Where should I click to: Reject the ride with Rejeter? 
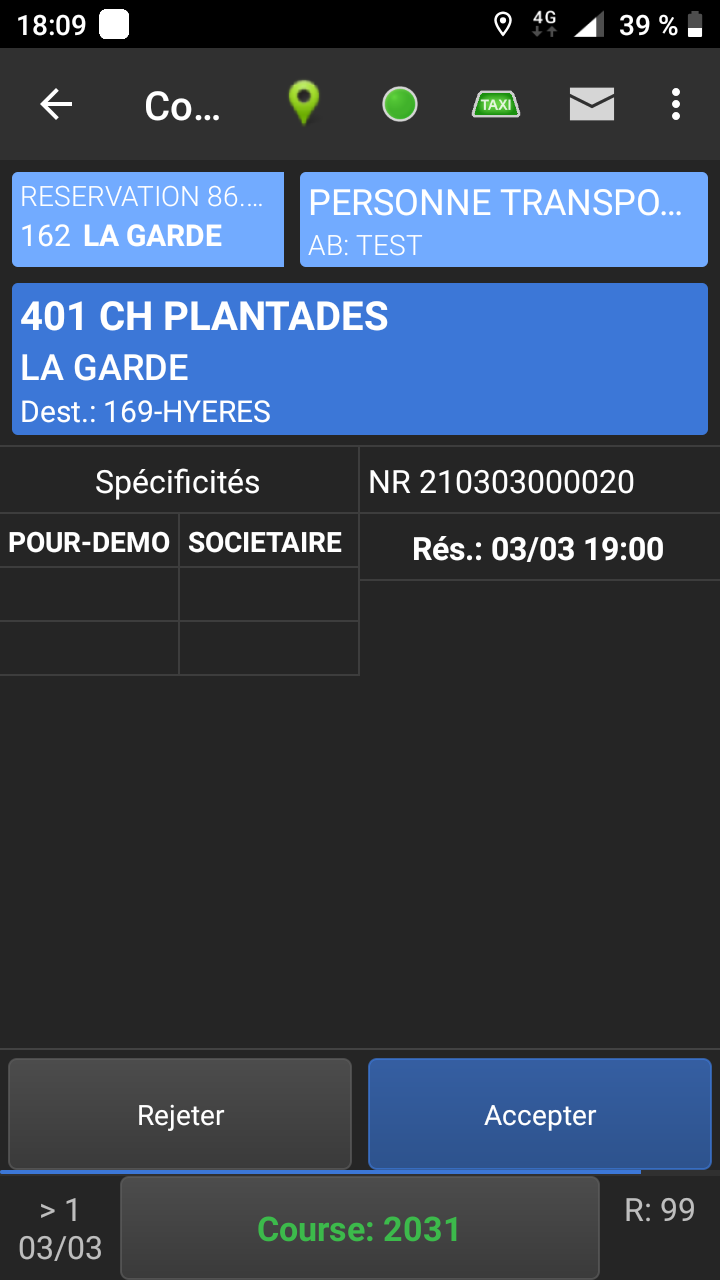pyautogui.click(x=180, y=1114)
